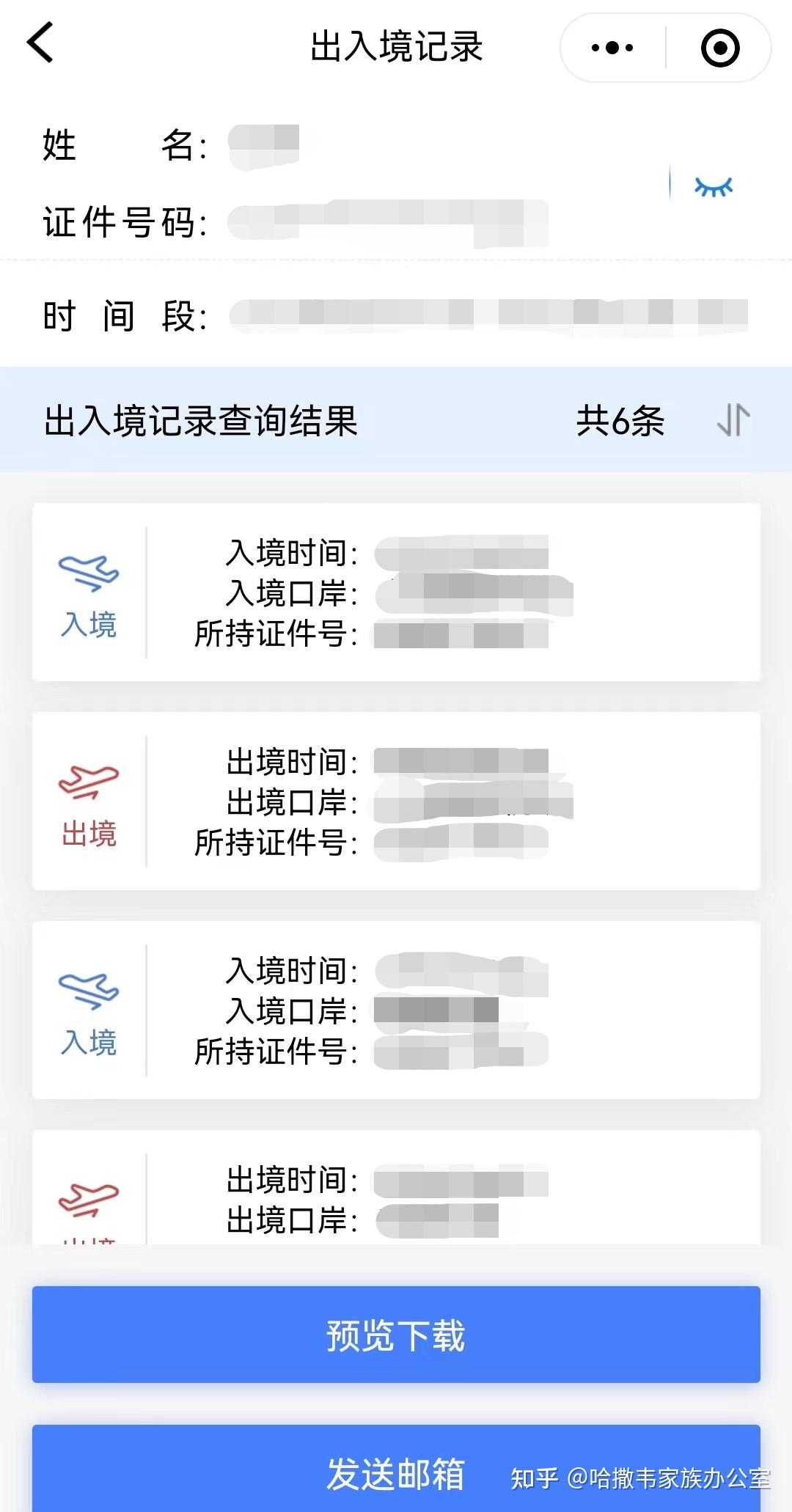Image resolution: width=792 pixels, height=1512 pixels.
Task: Tap the 出入境记录 title bar
Action: [x=396, y=45]
